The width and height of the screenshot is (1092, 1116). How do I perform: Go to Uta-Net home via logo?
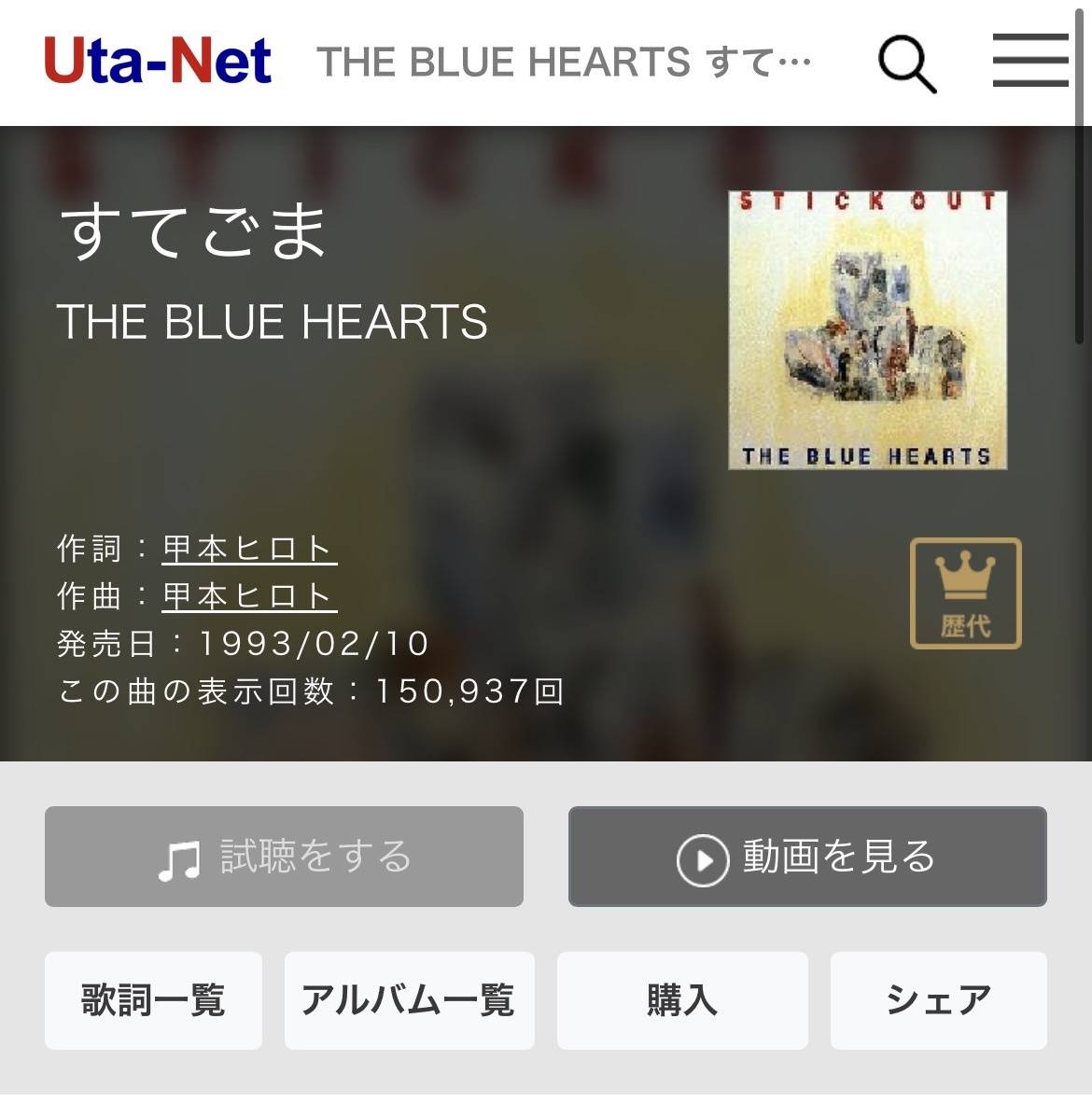point(158,62)
